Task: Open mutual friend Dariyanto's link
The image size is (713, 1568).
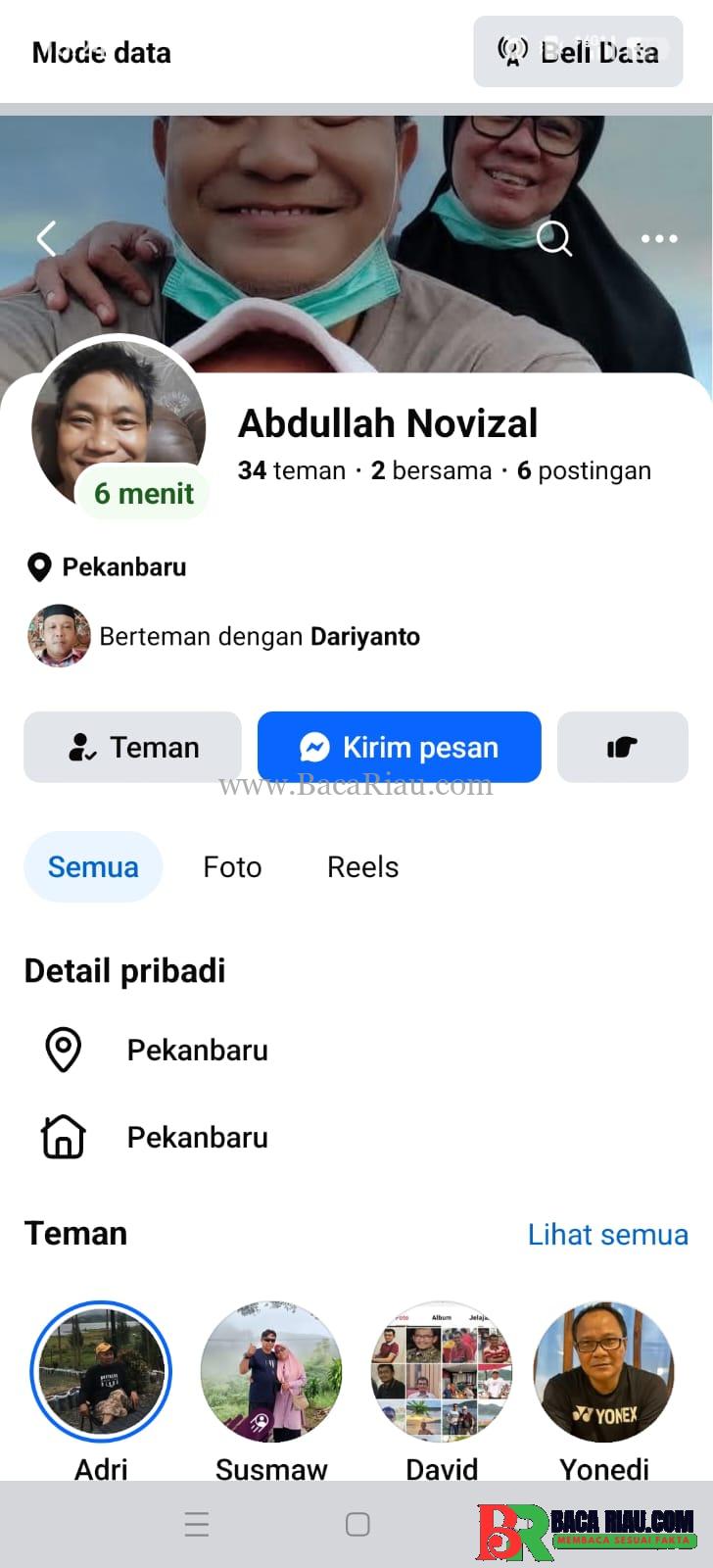Action: [364, 637]
